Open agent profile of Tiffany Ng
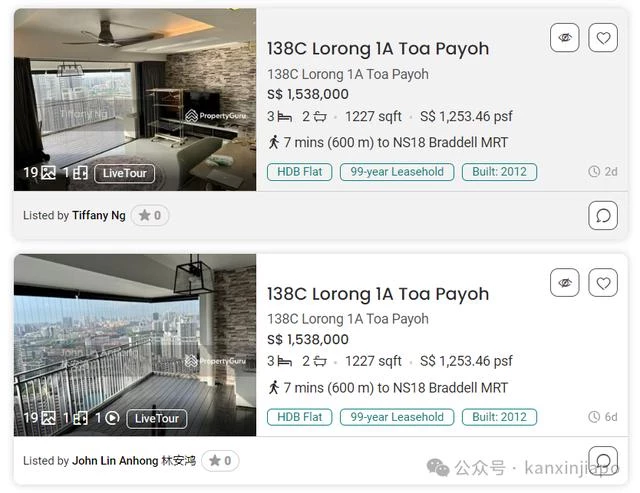Image resolution: width=640 pixels, height=493 pixels. pyautogui.click(x=99, y=215)
